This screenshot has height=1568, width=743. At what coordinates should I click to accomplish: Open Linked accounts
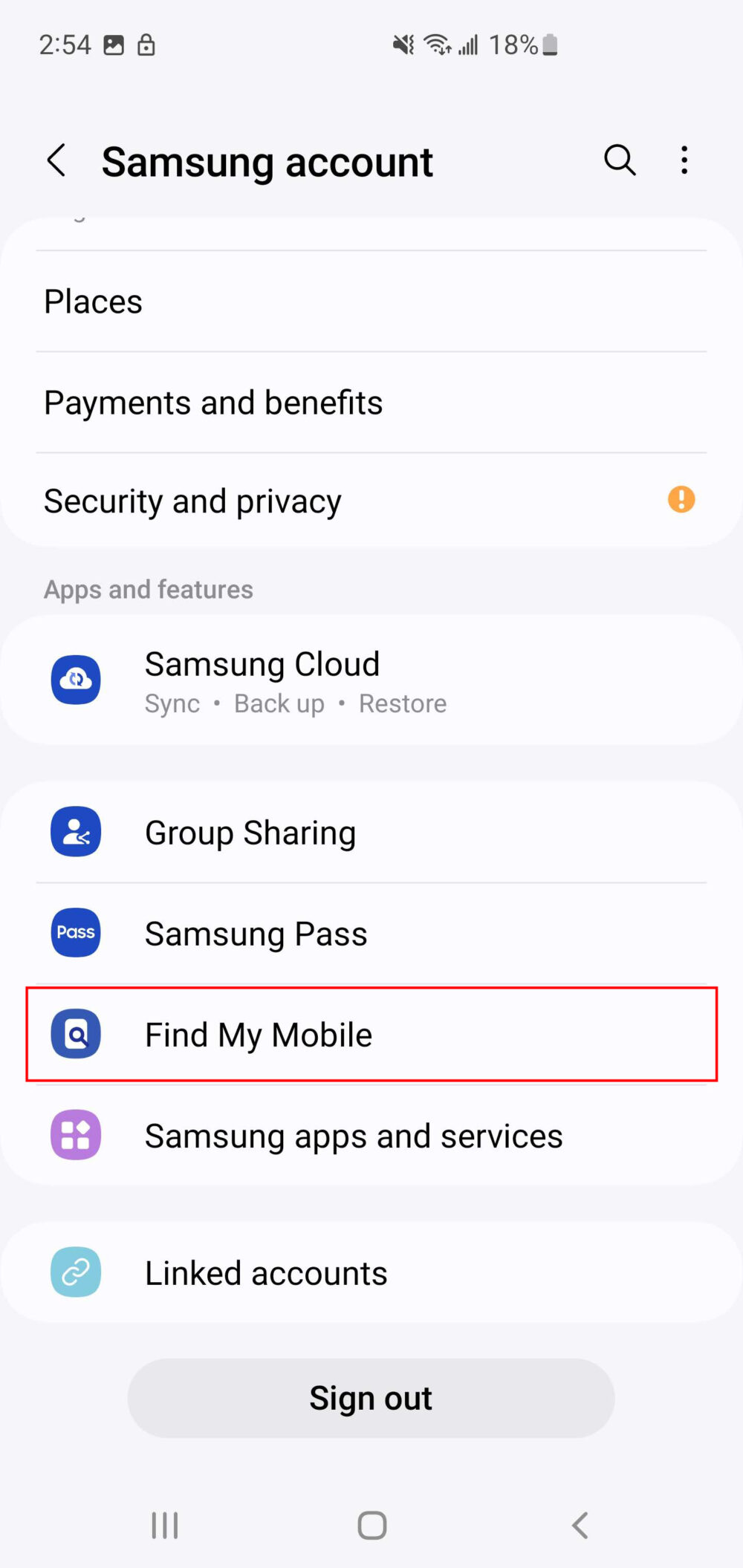[x=371, y=1272]
